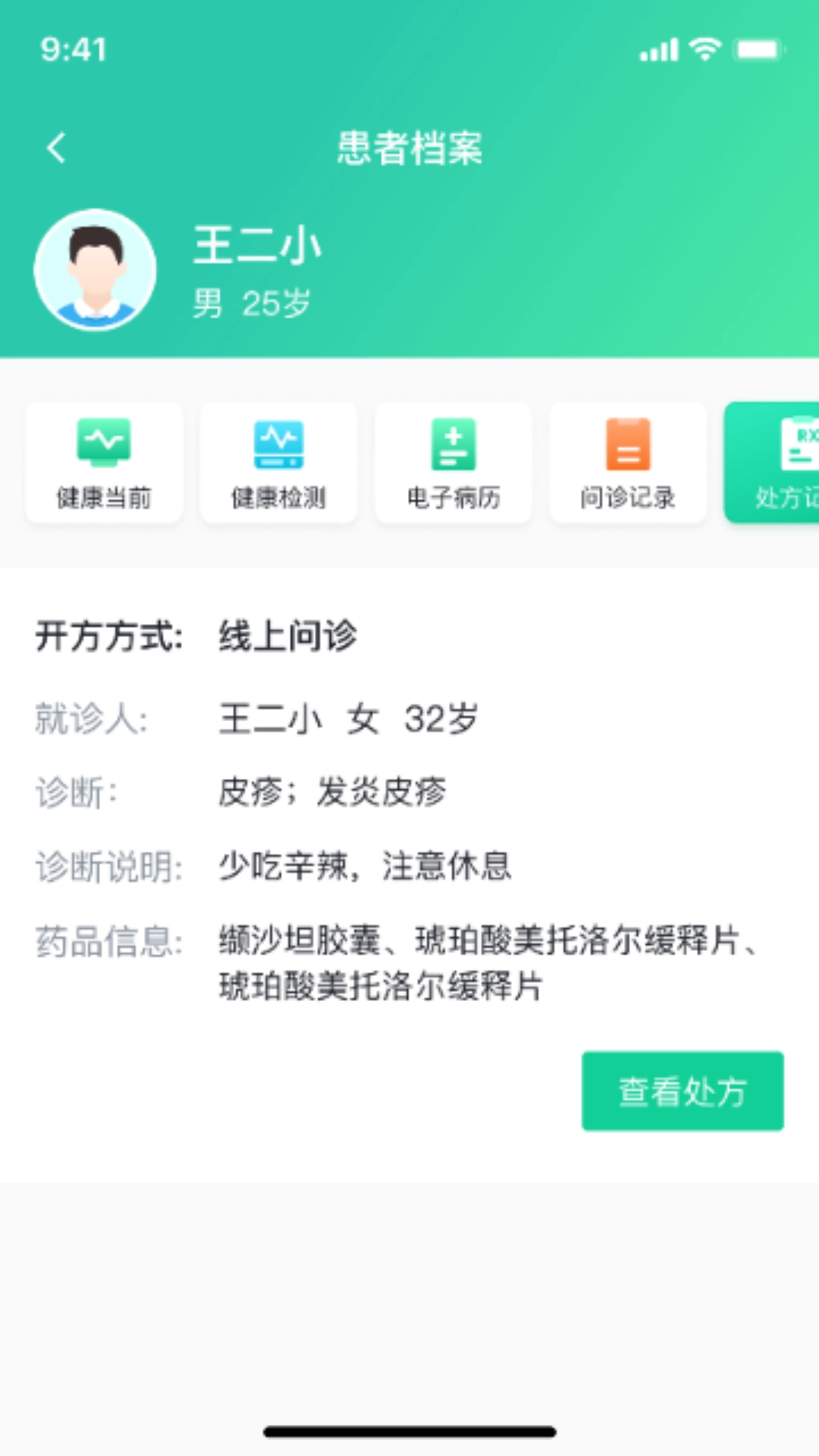Screen dimensions: 819x1456
Task: Tap the Wi-Fi status icon
Action: pos(705,49)
